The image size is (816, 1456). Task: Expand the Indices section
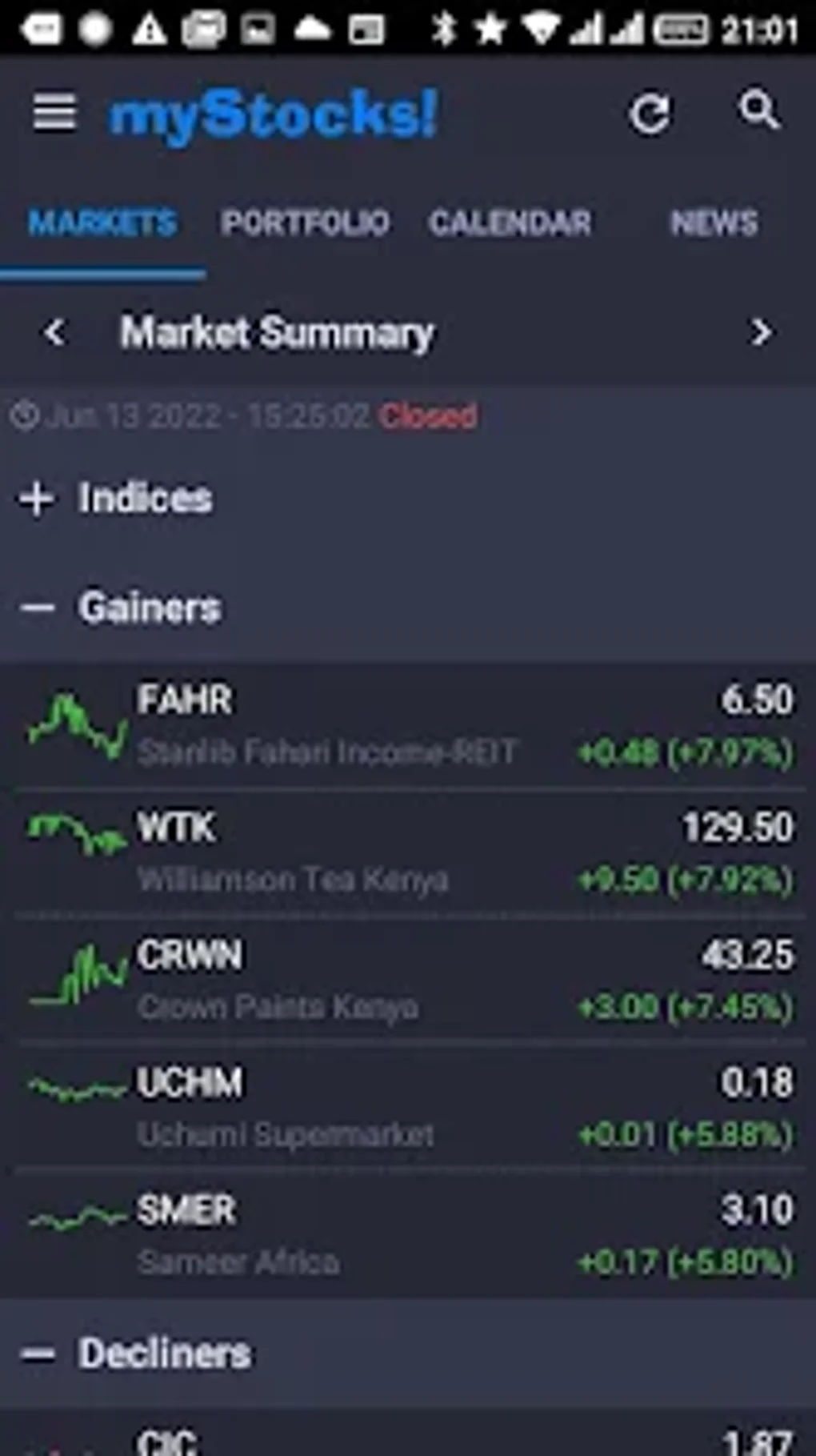click(x=115, y=498)
